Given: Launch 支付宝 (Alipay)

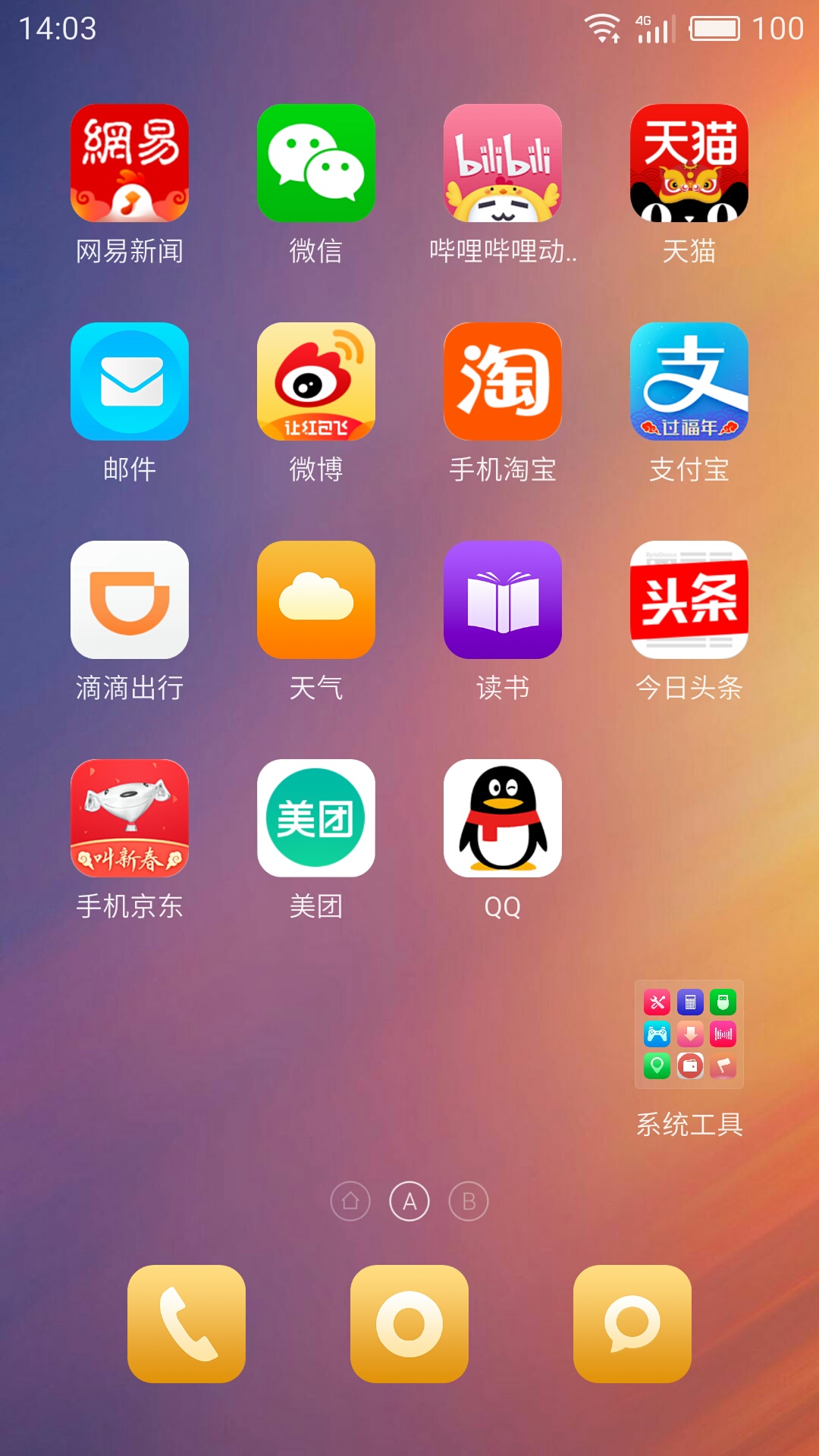Looking at the screenshot, I should (689, 381).
